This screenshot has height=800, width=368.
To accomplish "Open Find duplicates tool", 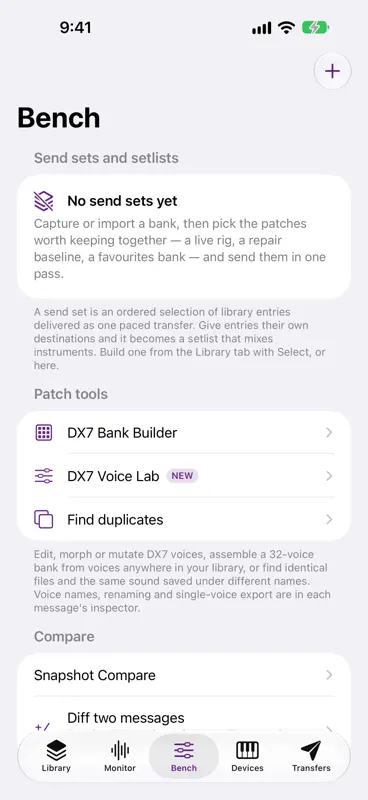I will click(184, 519).
